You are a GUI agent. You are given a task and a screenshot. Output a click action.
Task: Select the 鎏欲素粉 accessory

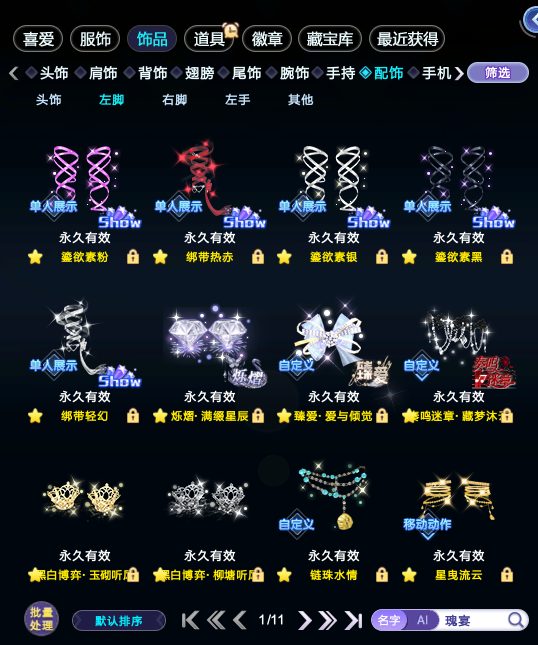84,202
